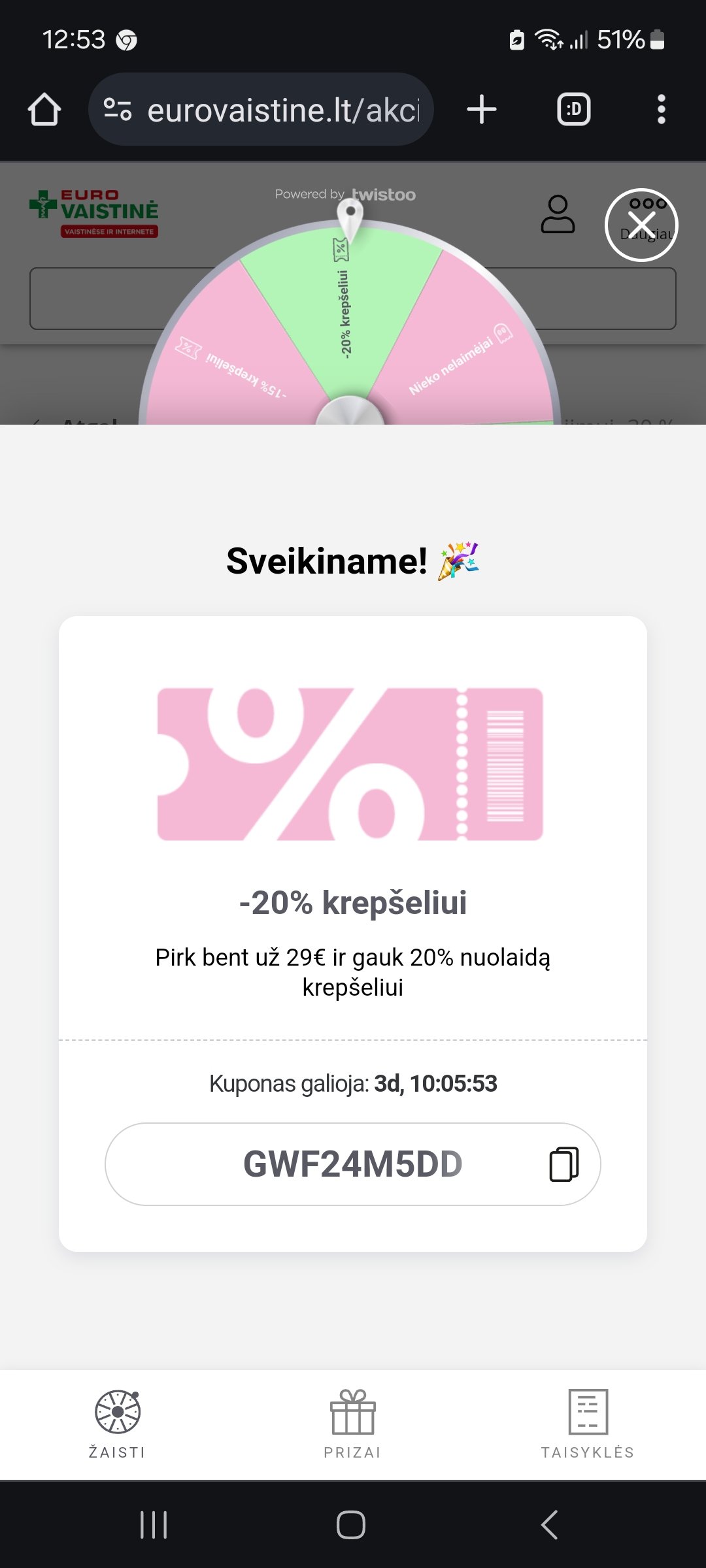Switch to the Žaisti tab
This screenshot has width=706, height=1568.
[x=118, y=1424]
